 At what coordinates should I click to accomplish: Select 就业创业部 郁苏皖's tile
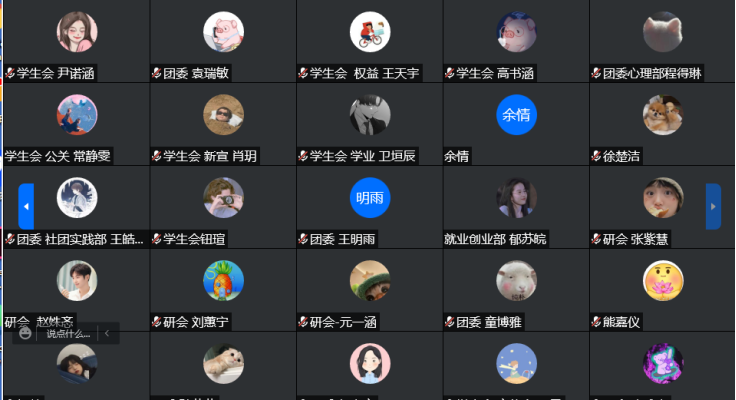click(516, 199)
